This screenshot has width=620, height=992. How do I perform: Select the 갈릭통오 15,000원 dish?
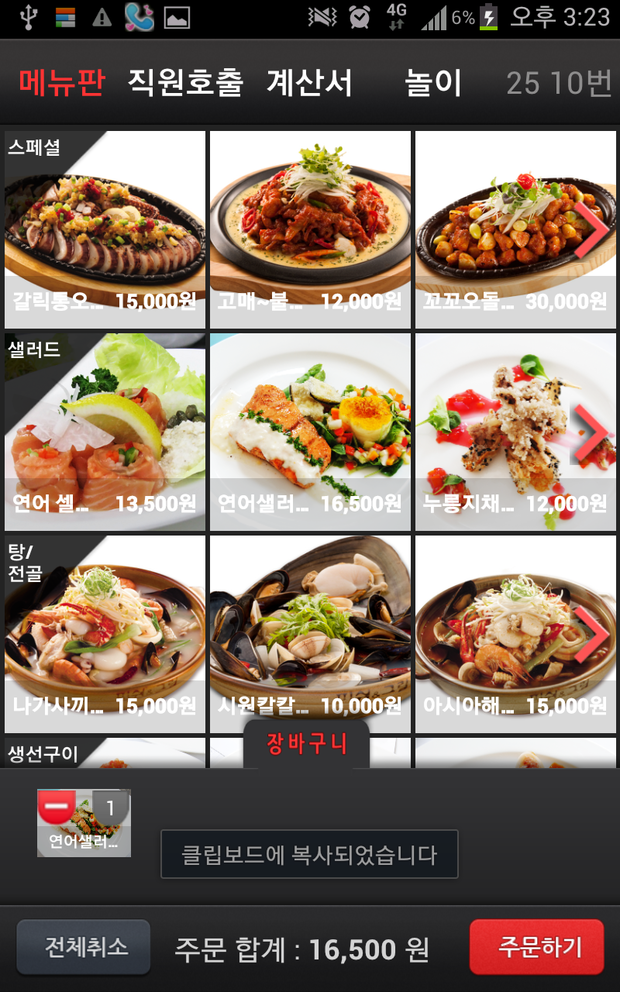click(x=105, y=230)
